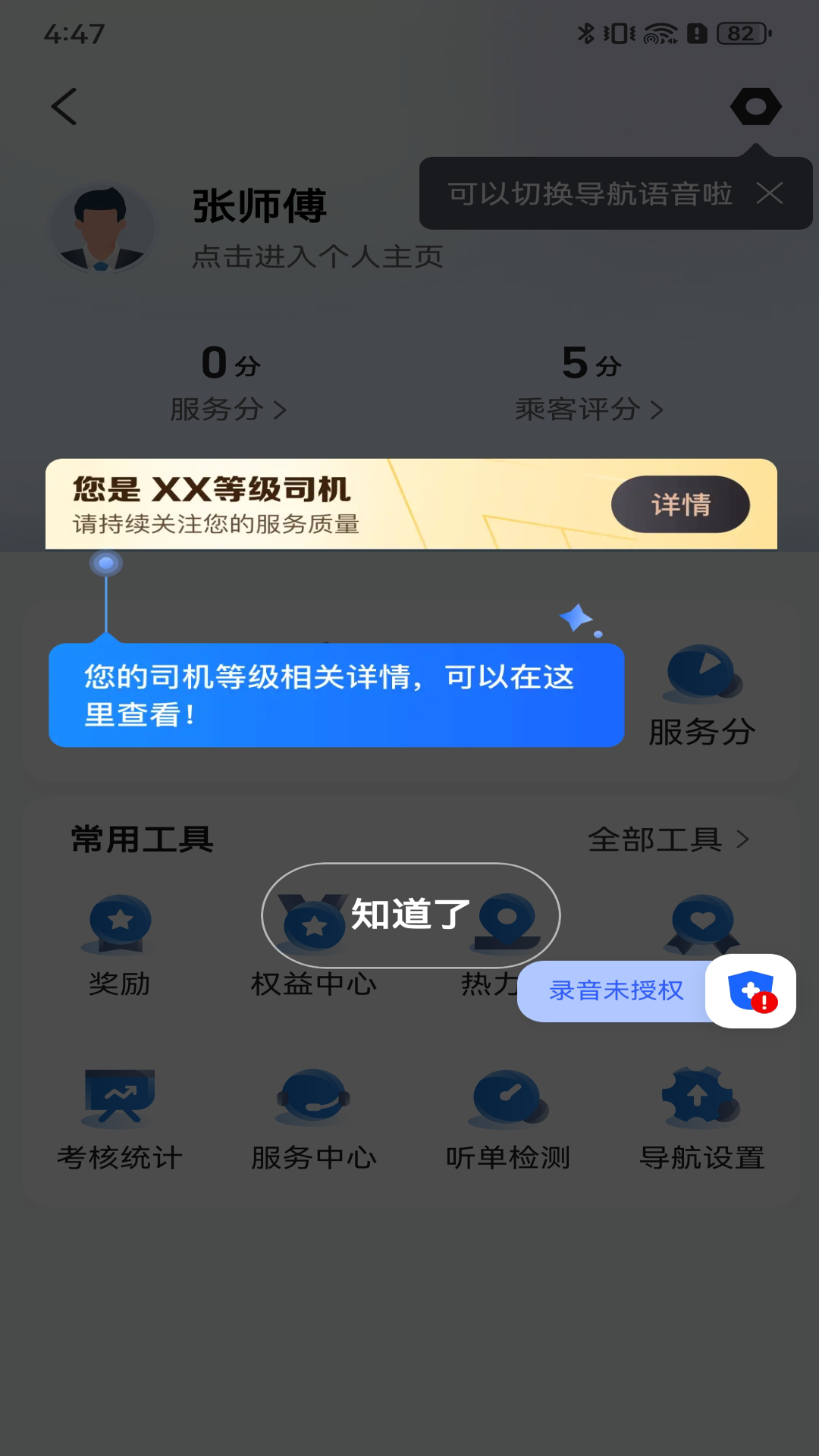Image resolution: width=819 pixels, height=1456 pixels.
Task: Tap the 知道了 button to dismiss the guide
Action: 410,915
